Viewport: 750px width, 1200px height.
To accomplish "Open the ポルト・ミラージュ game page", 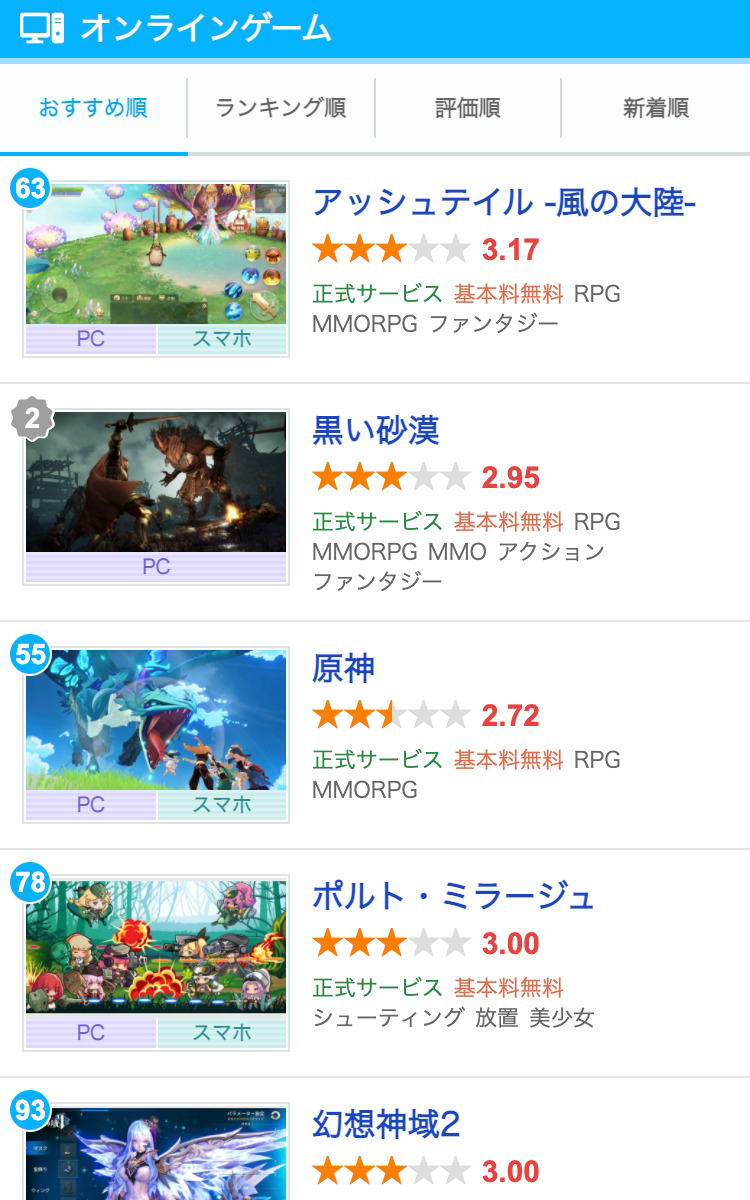I will click(453, 897).
